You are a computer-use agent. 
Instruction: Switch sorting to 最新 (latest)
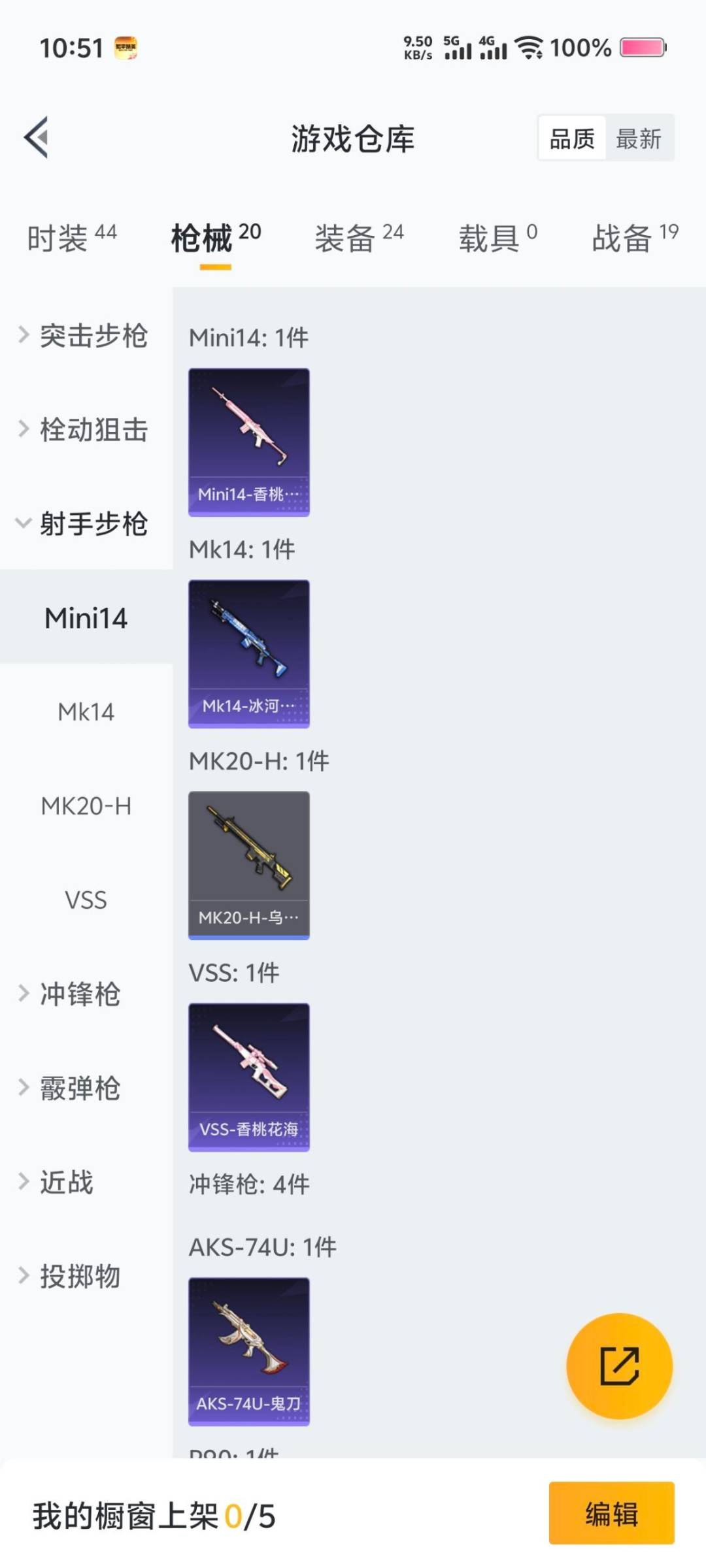[640, 138]
